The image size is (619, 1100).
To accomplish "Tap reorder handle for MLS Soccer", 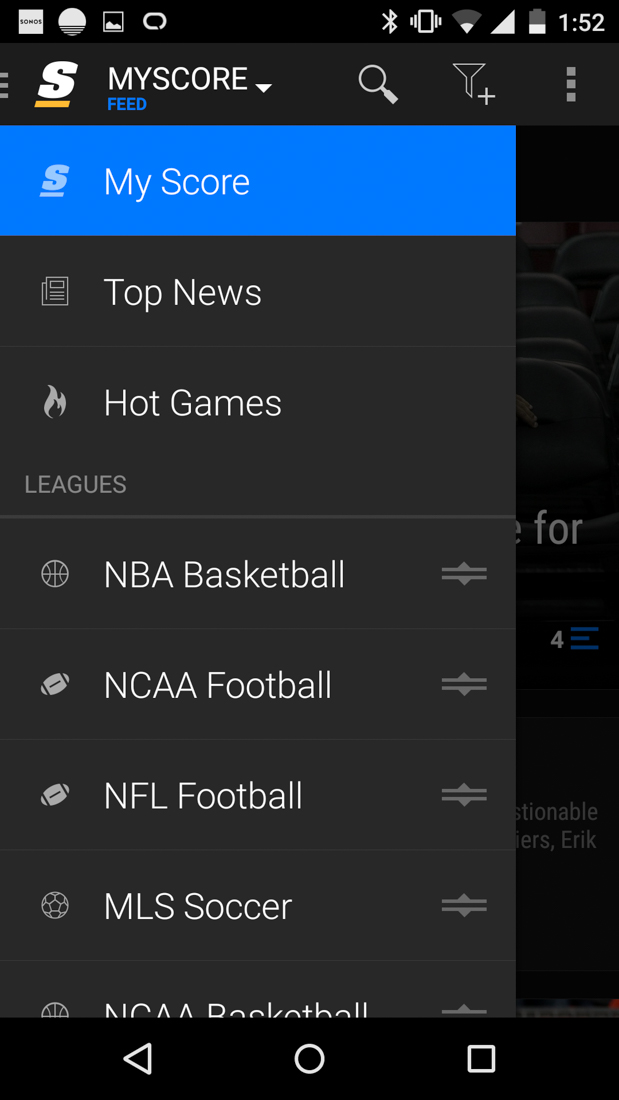I will click(464, 906).
